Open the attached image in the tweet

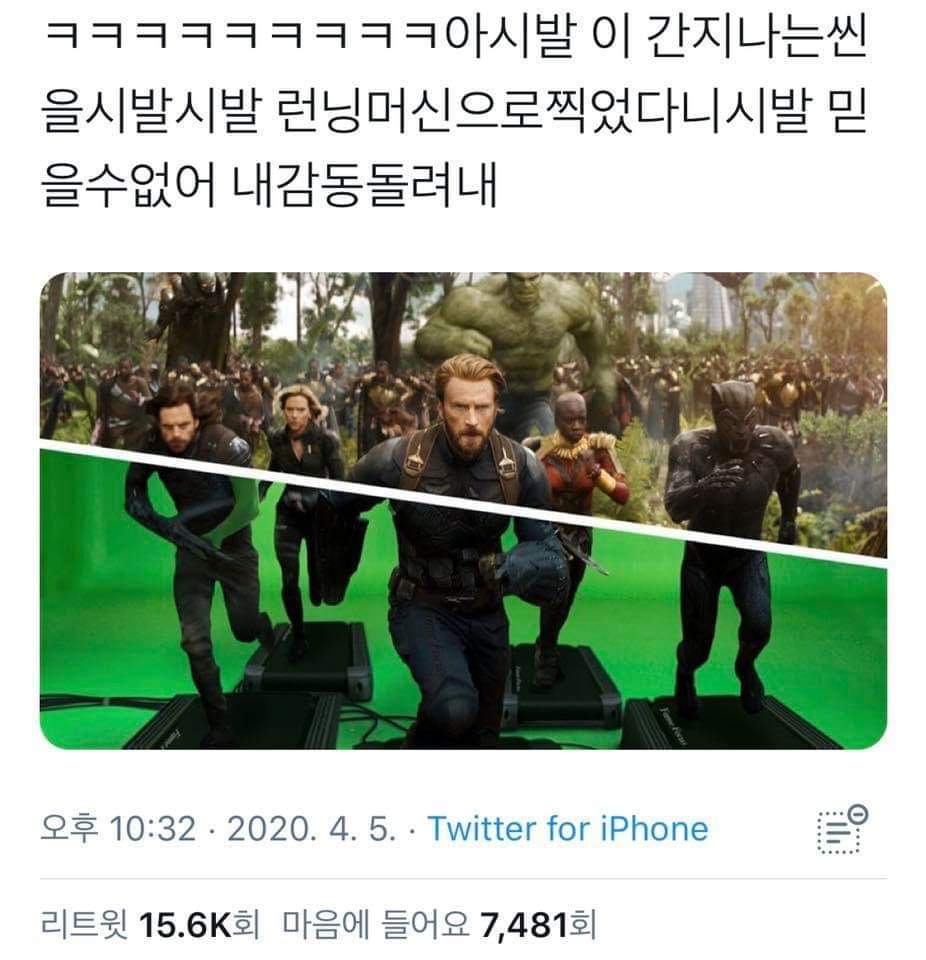(x=463, y=510)
